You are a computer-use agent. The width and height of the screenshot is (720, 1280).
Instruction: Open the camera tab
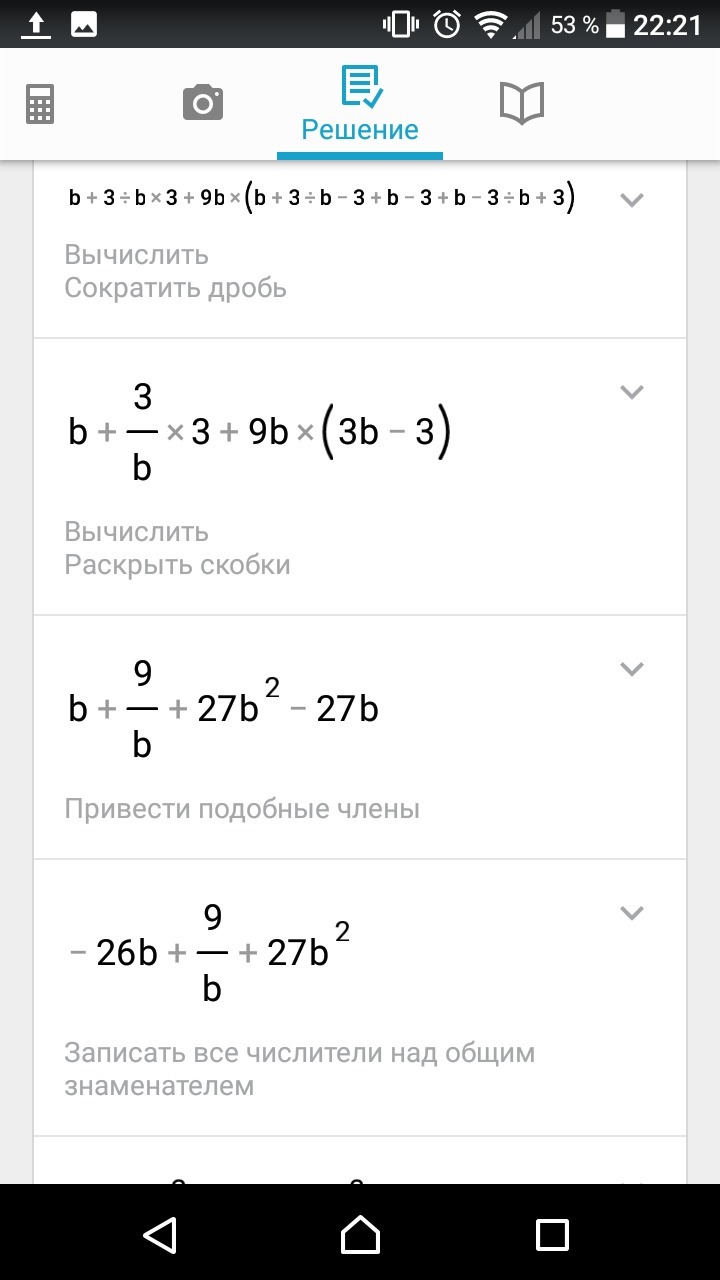pyautogui.click(x=203, y=103)
